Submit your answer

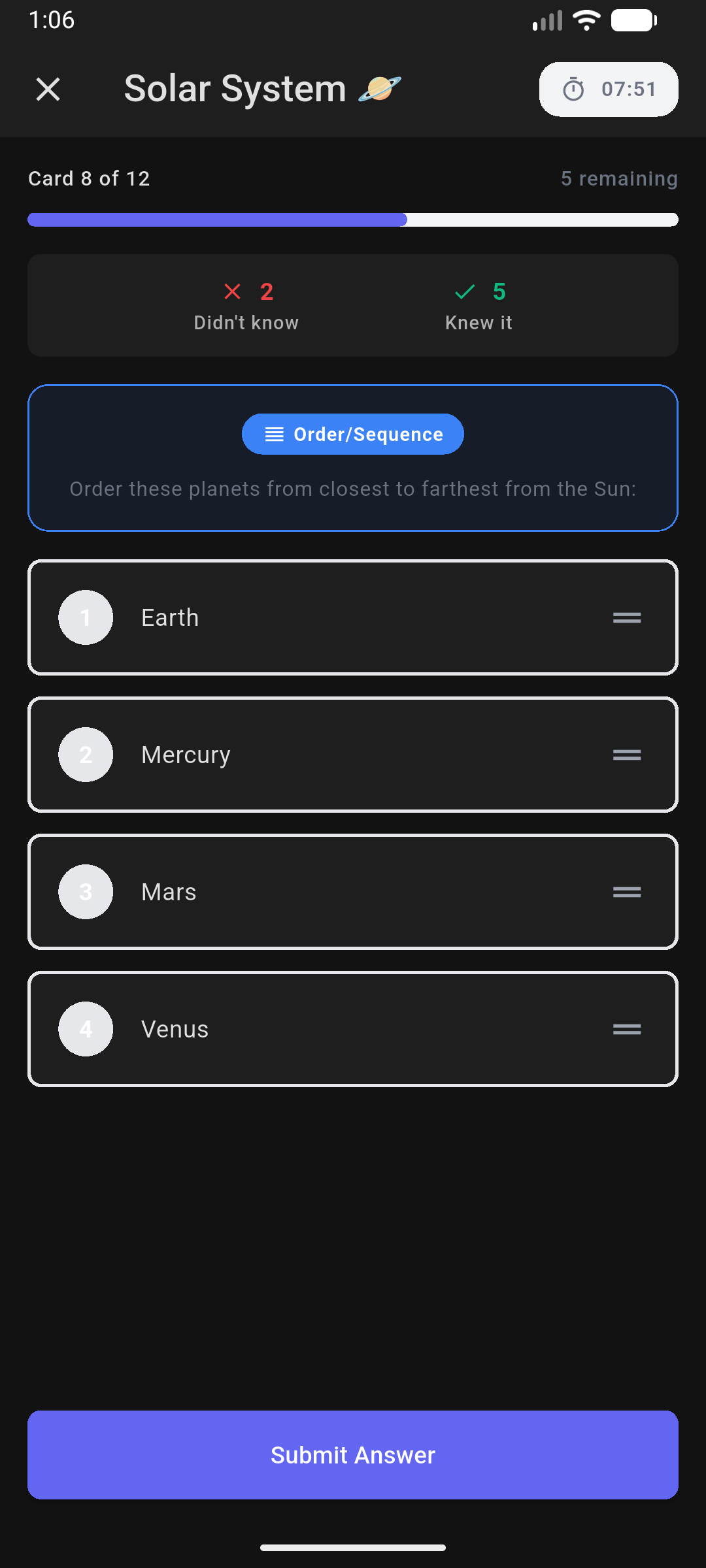[x=353, y=1455]
